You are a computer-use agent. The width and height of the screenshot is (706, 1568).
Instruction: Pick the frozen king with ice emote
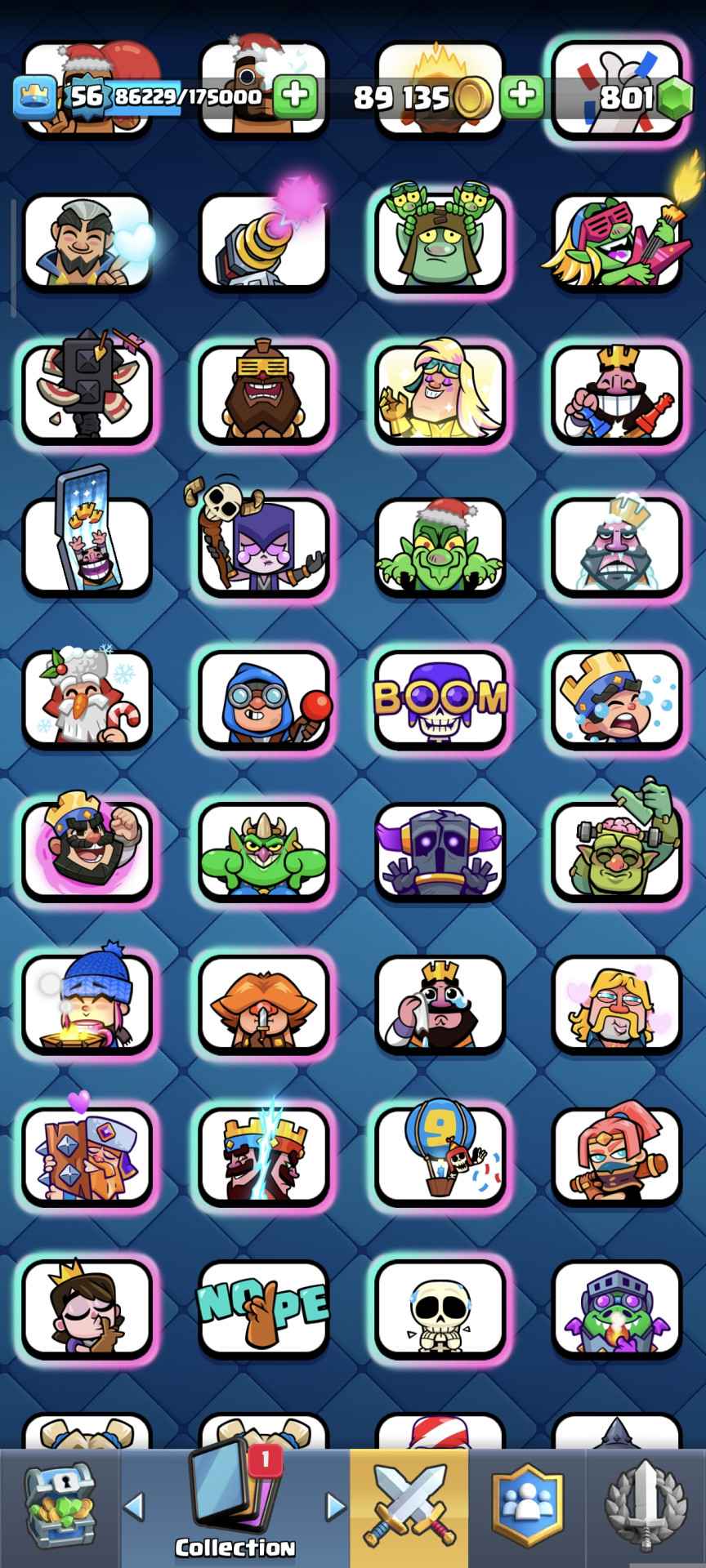click(617, 546)
